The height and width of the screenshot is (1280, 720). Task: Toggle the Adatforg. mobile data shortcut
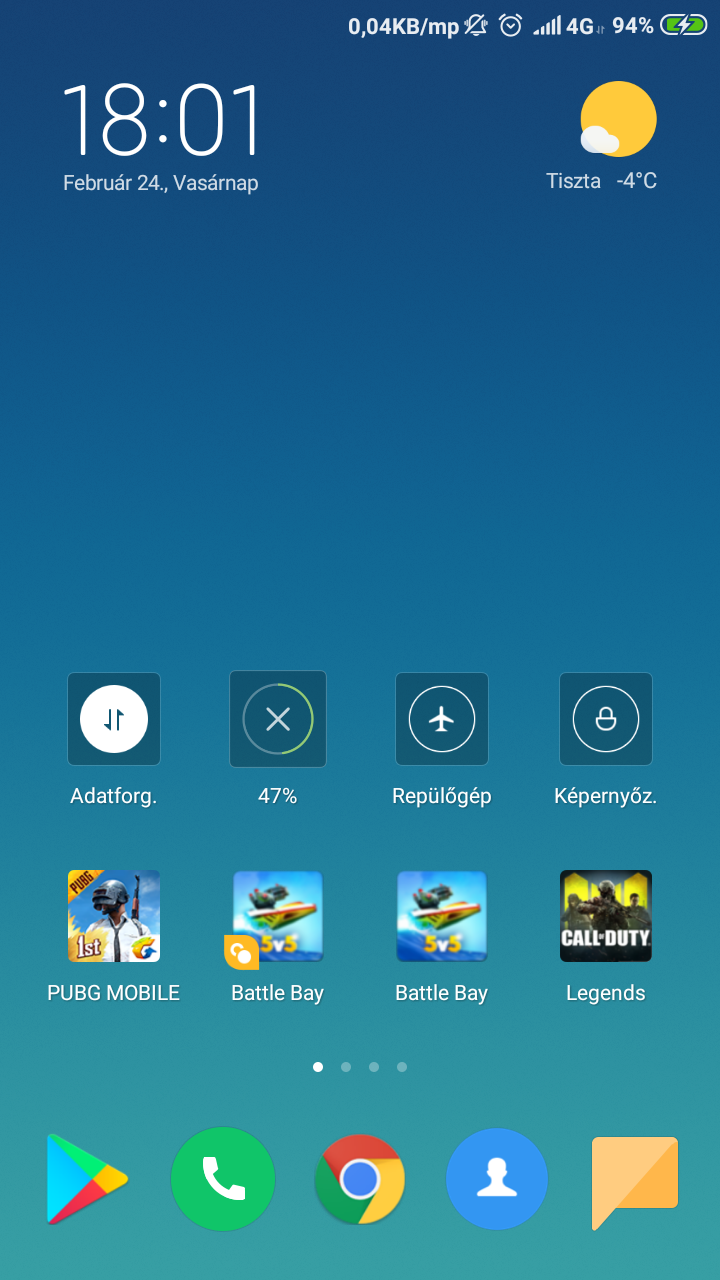tap(114, 719)
